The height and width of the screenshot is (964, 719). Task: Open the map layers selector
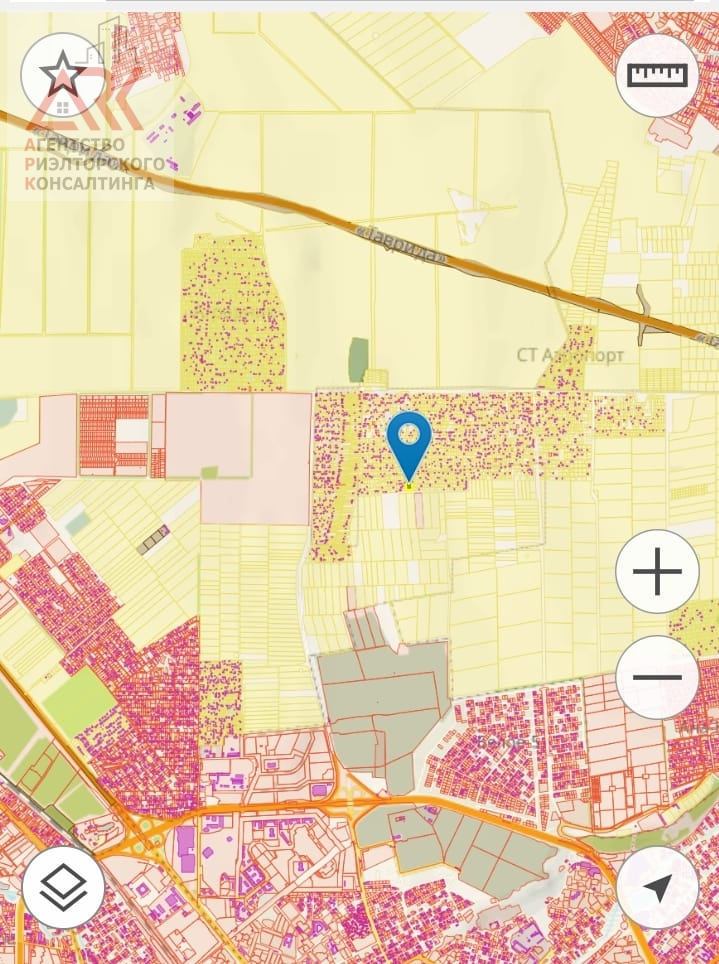[x=63, y=886]
